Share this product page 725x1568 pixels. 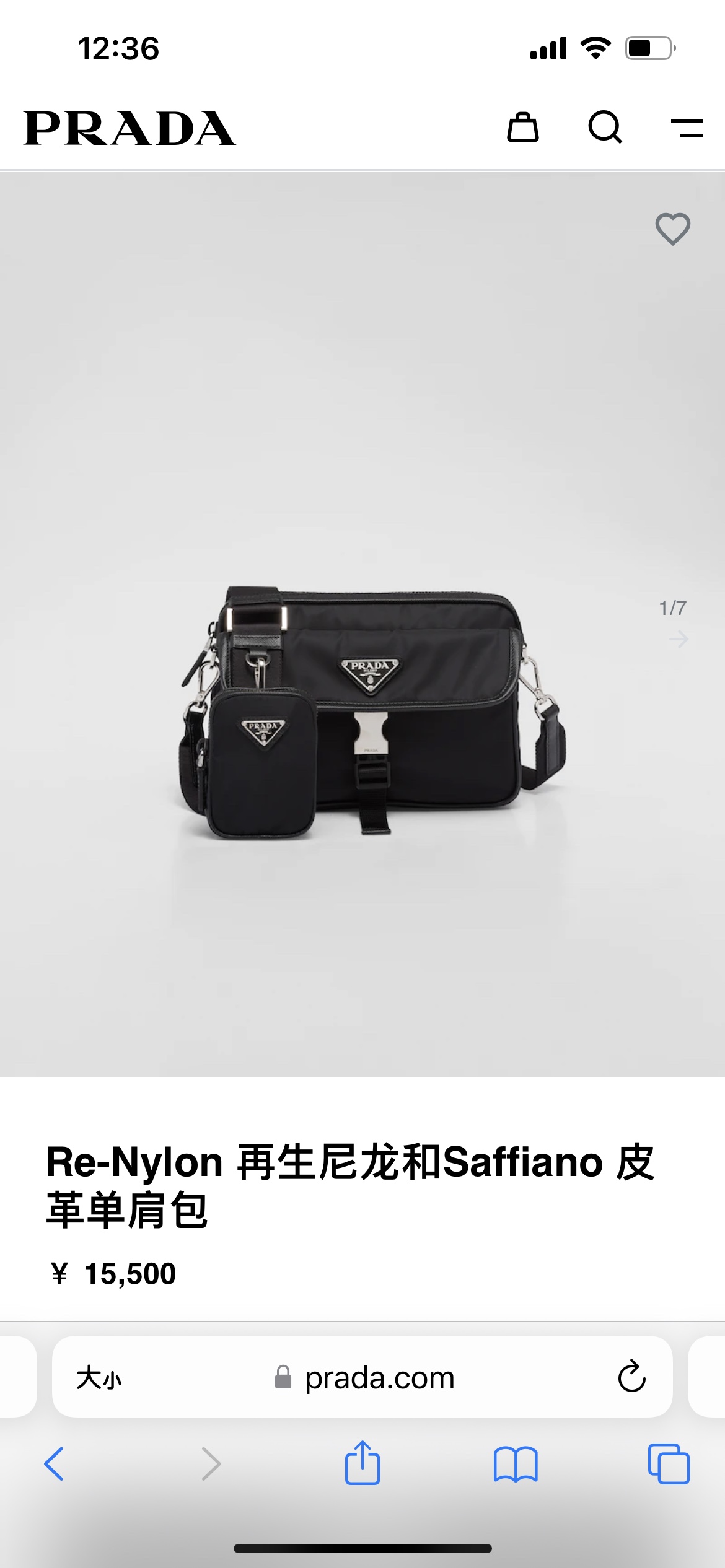click(x=362, y=1463)
